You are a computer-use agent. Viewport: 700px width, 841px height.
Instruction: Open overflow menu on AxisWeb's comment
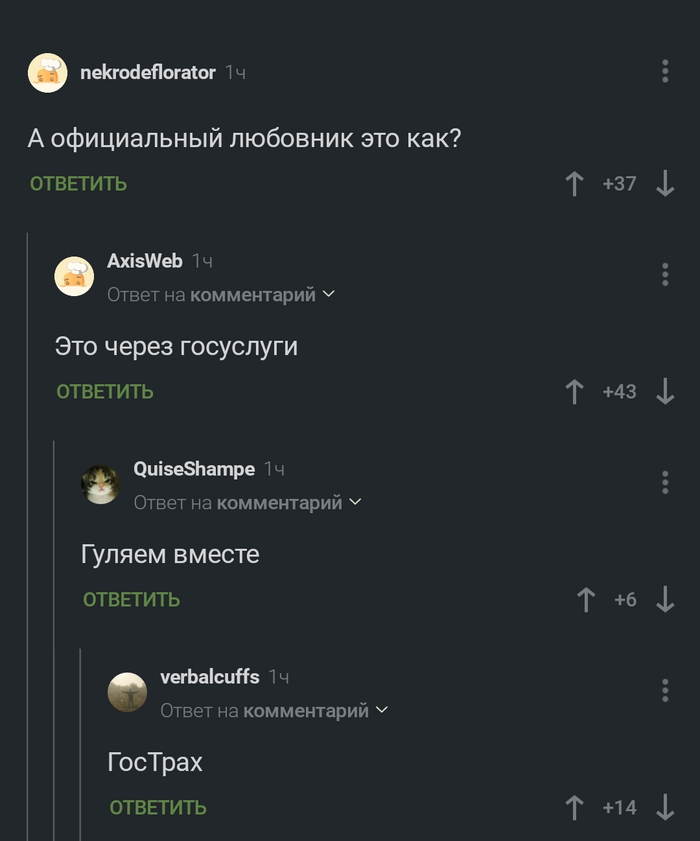coord(665,274)
